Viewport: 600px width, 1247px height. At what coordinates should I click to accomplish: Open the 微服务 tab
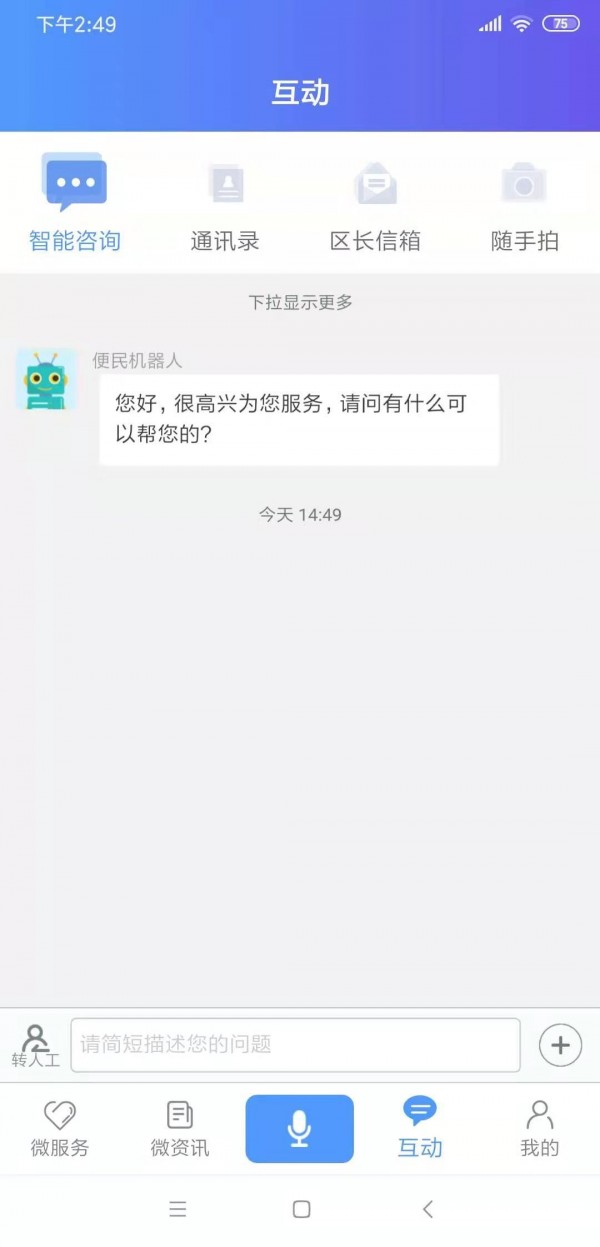[x=60, y=1128]
